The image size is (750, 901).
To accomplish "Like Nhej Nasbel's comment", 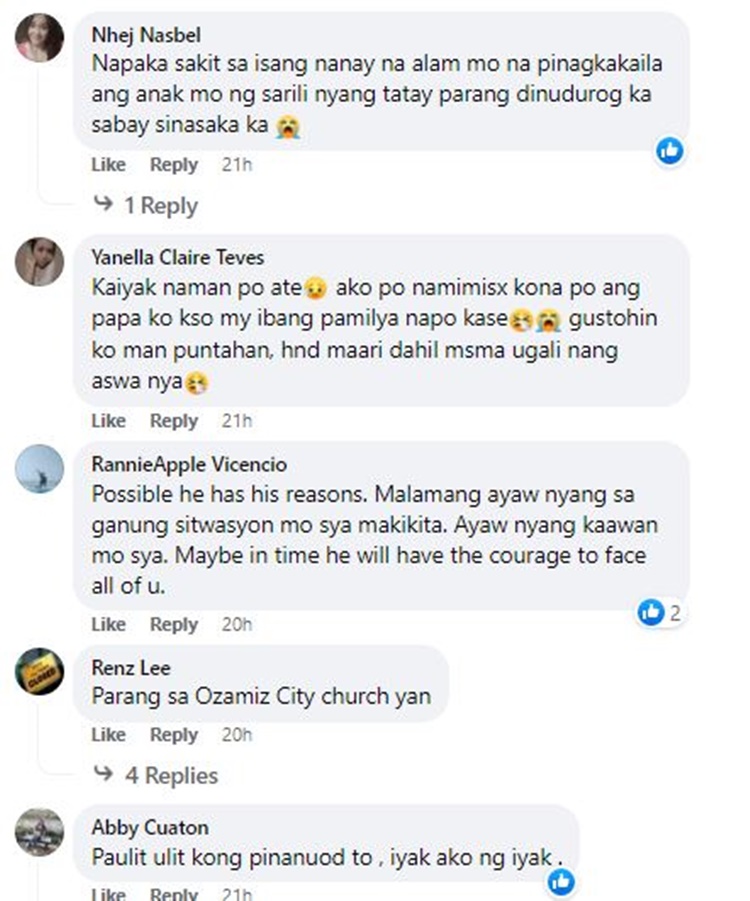I will tap(108, 165).
